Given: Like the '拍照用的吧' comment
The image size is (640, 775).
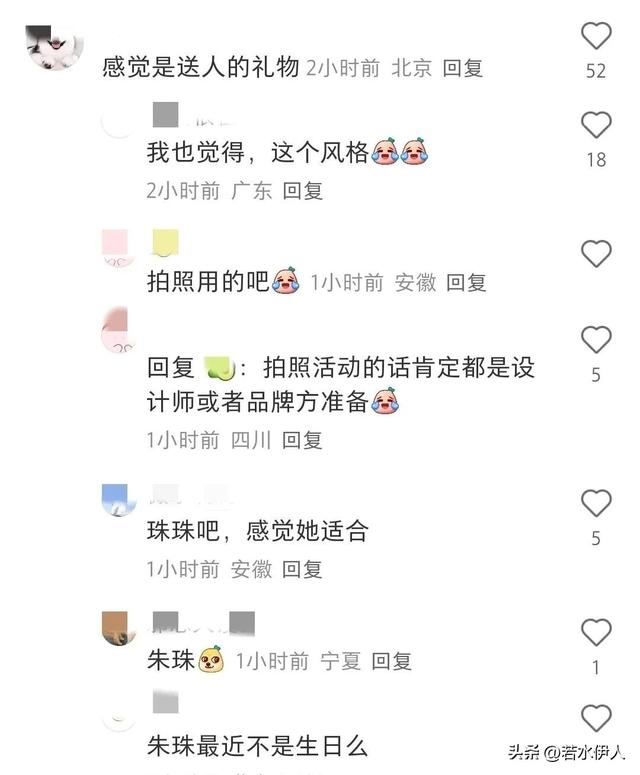Looking at the screenshot, I should 596,254.
